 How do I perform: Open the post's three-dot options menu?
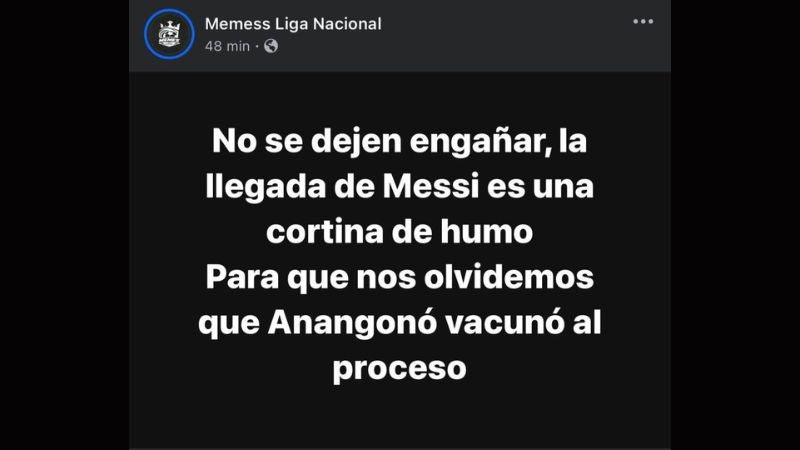[x=642, y=22]
